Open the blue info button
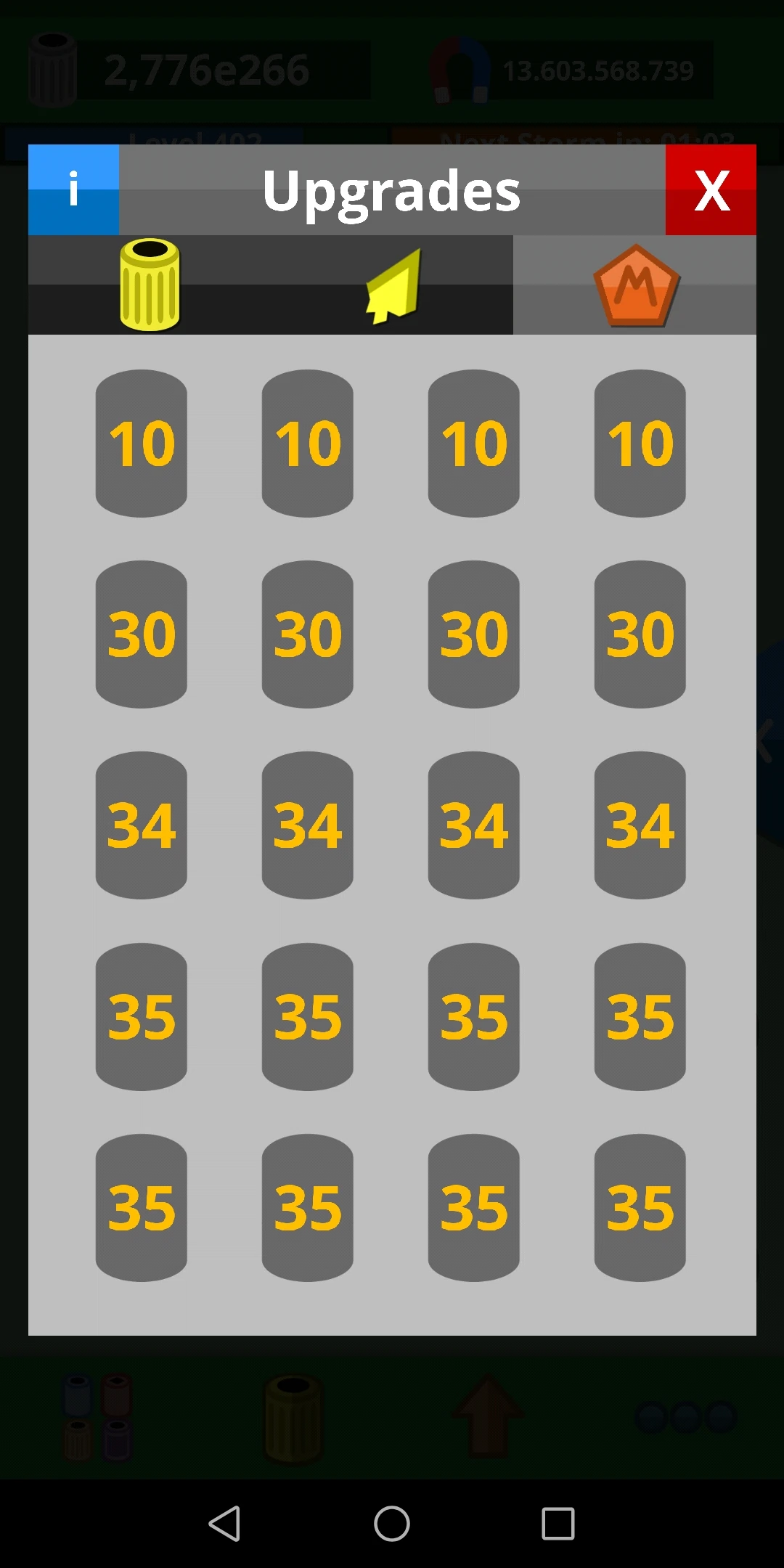The image size is (784, 1568). click(x=73, y=189)
